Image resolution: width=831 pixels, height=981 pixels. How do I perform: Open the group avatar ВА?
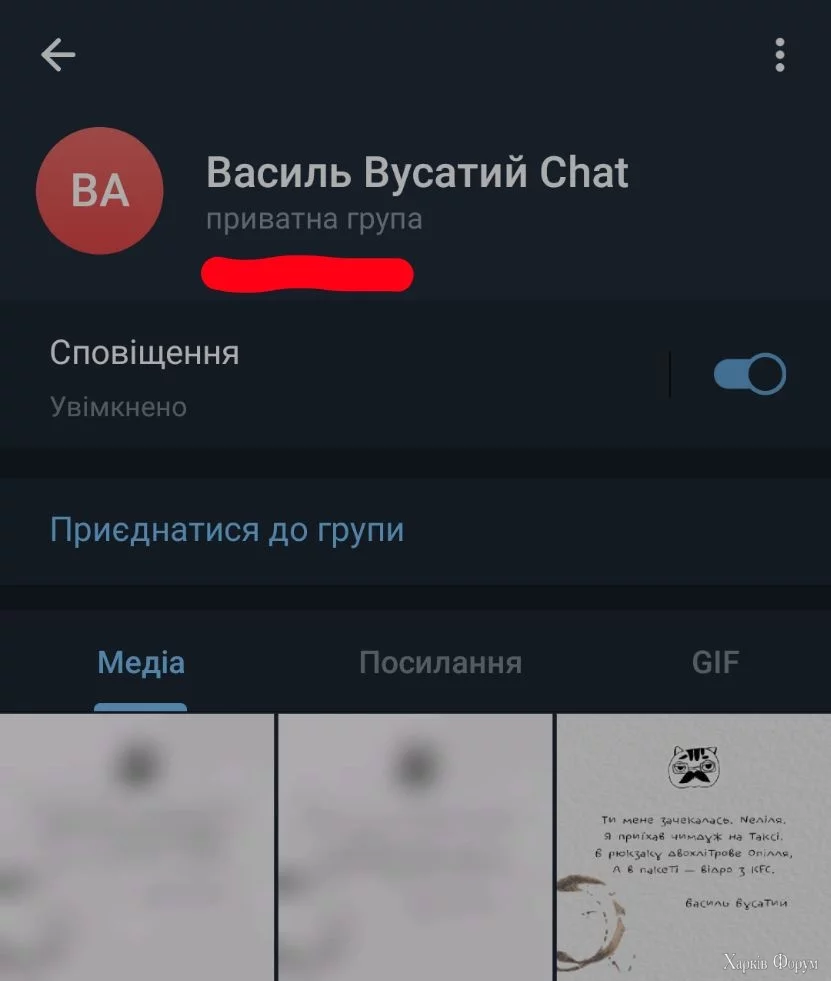(x=99, y=191)
